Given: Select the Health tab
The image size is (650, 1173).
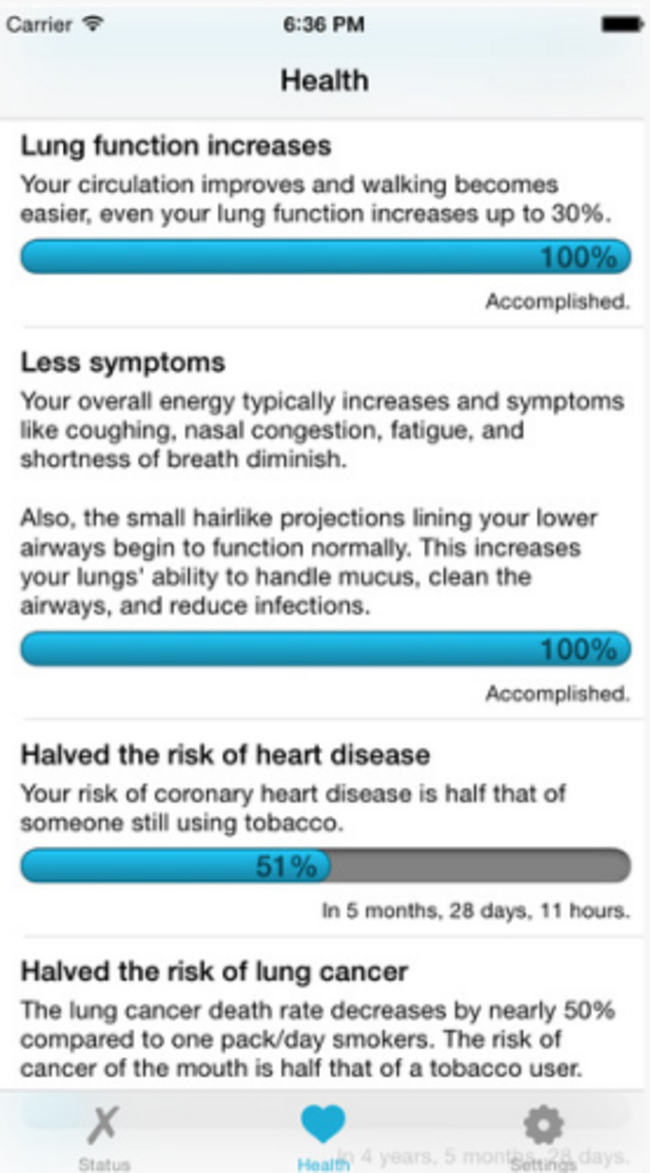Looking at the screenshot, I should click(x=323, y=1134).
